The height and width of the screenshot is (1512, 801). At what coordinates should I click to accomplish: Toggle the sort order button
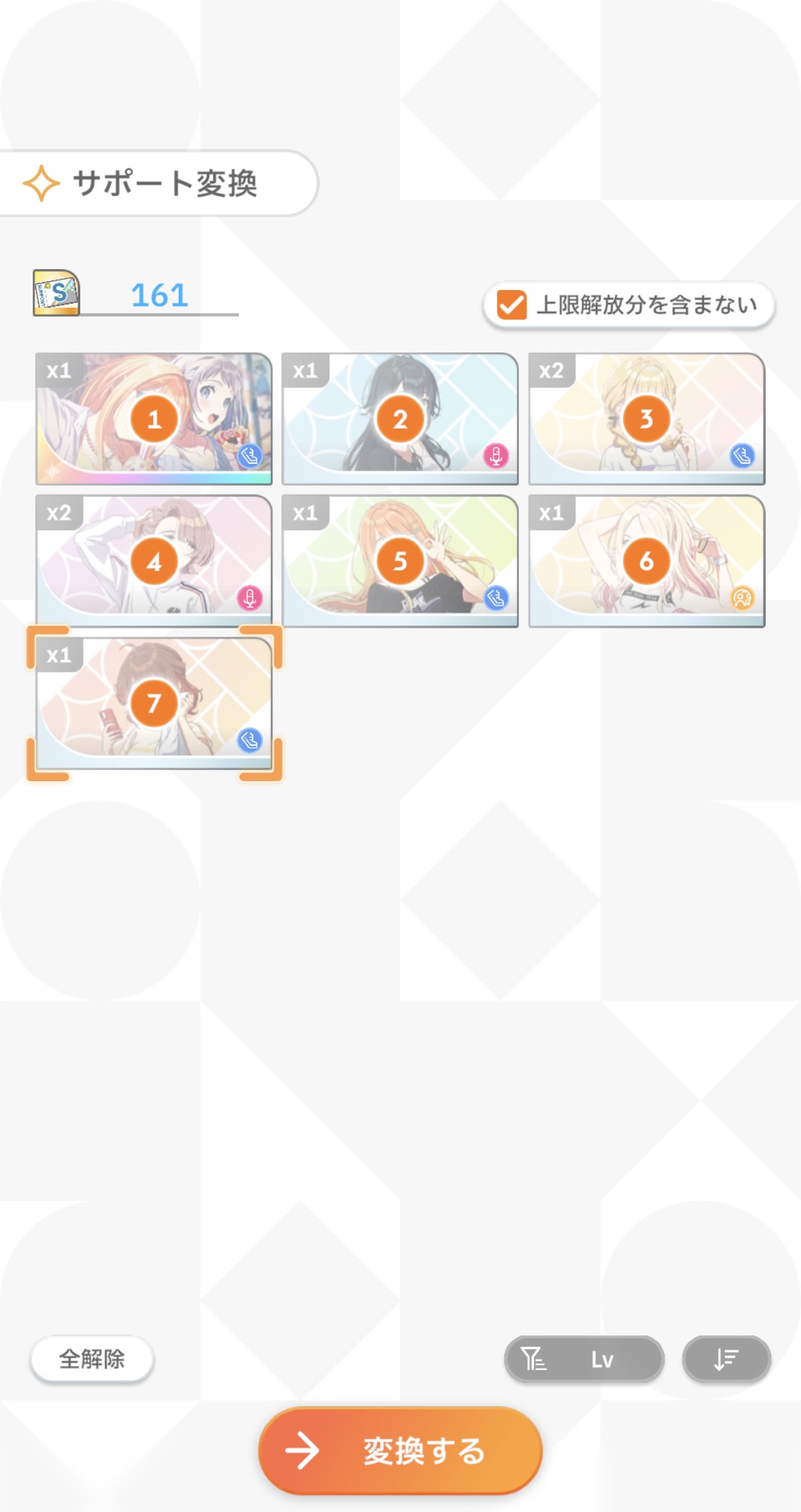726,1359
